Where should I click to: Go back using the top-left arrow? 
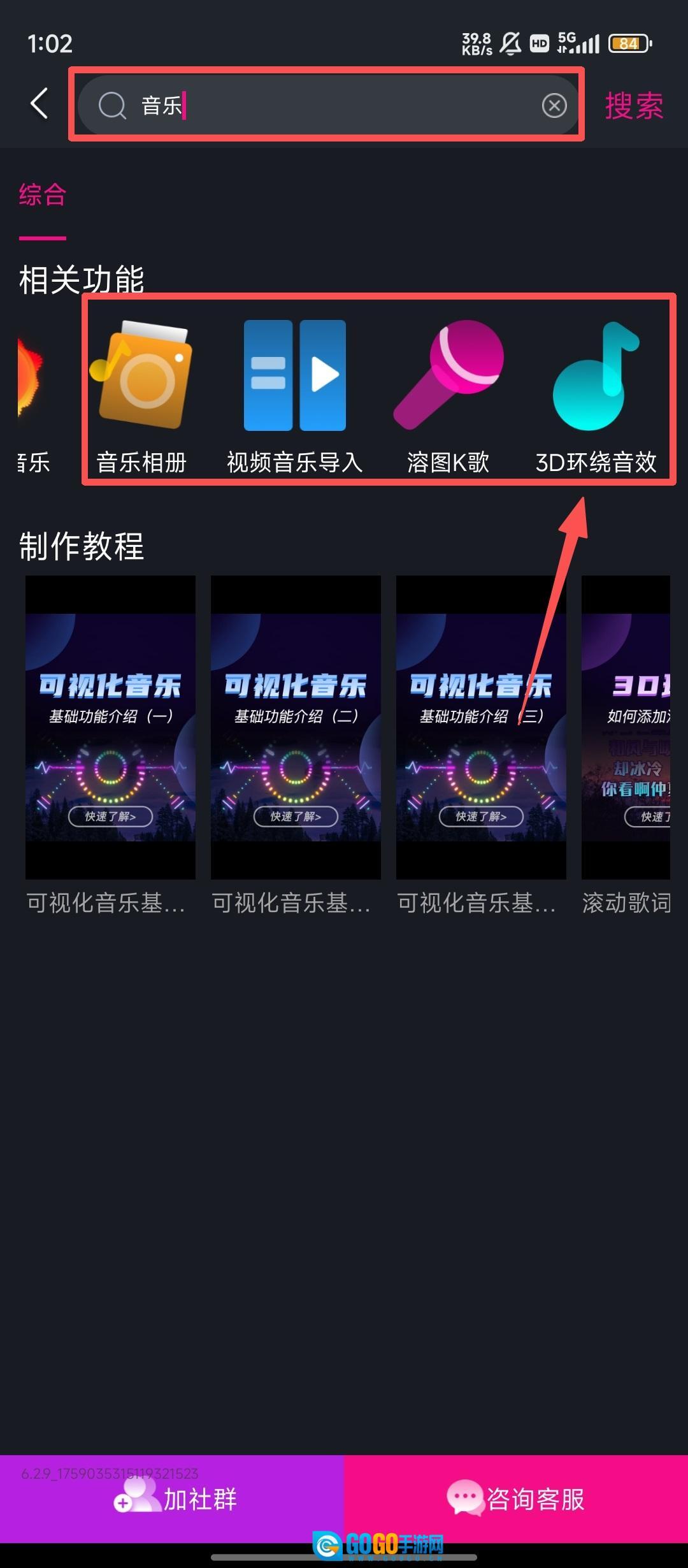(39, 104)
